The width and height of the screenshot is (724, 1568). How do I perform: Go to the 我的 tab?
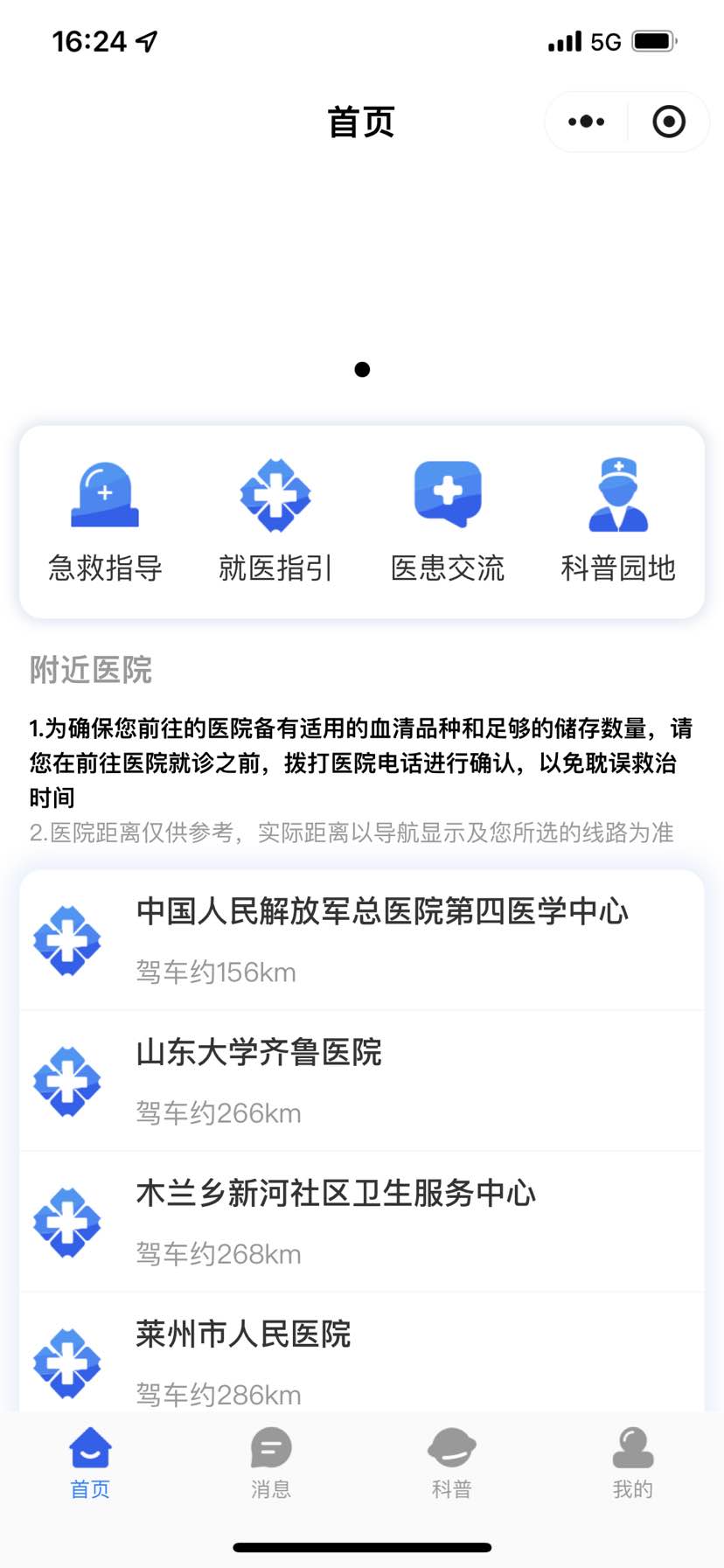click(x=633, y=1462)
